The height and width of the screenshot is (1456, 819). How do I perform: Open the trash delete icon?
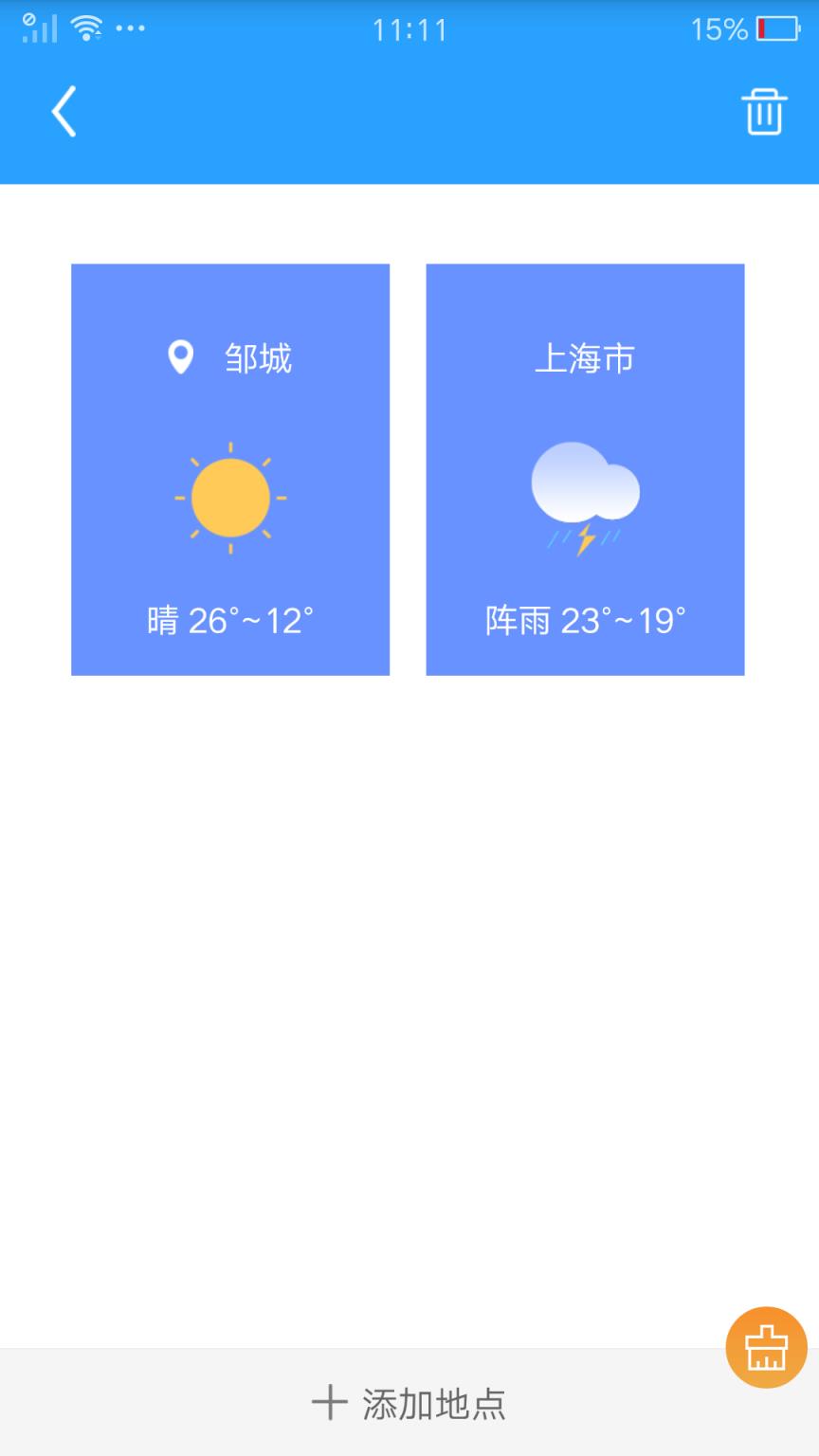tap(764, 110)
